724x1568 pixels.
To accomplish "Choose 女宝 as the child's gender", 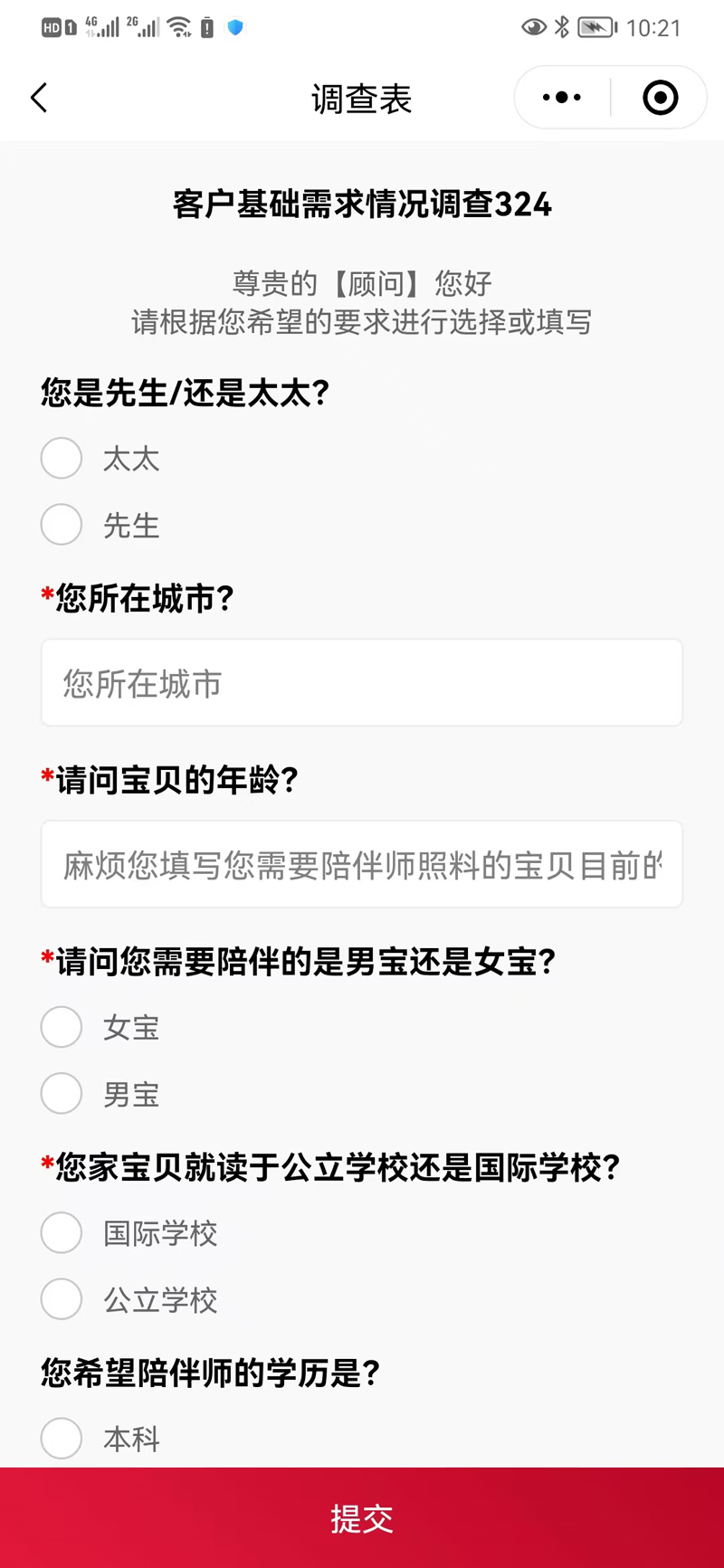I will 62,1028.
